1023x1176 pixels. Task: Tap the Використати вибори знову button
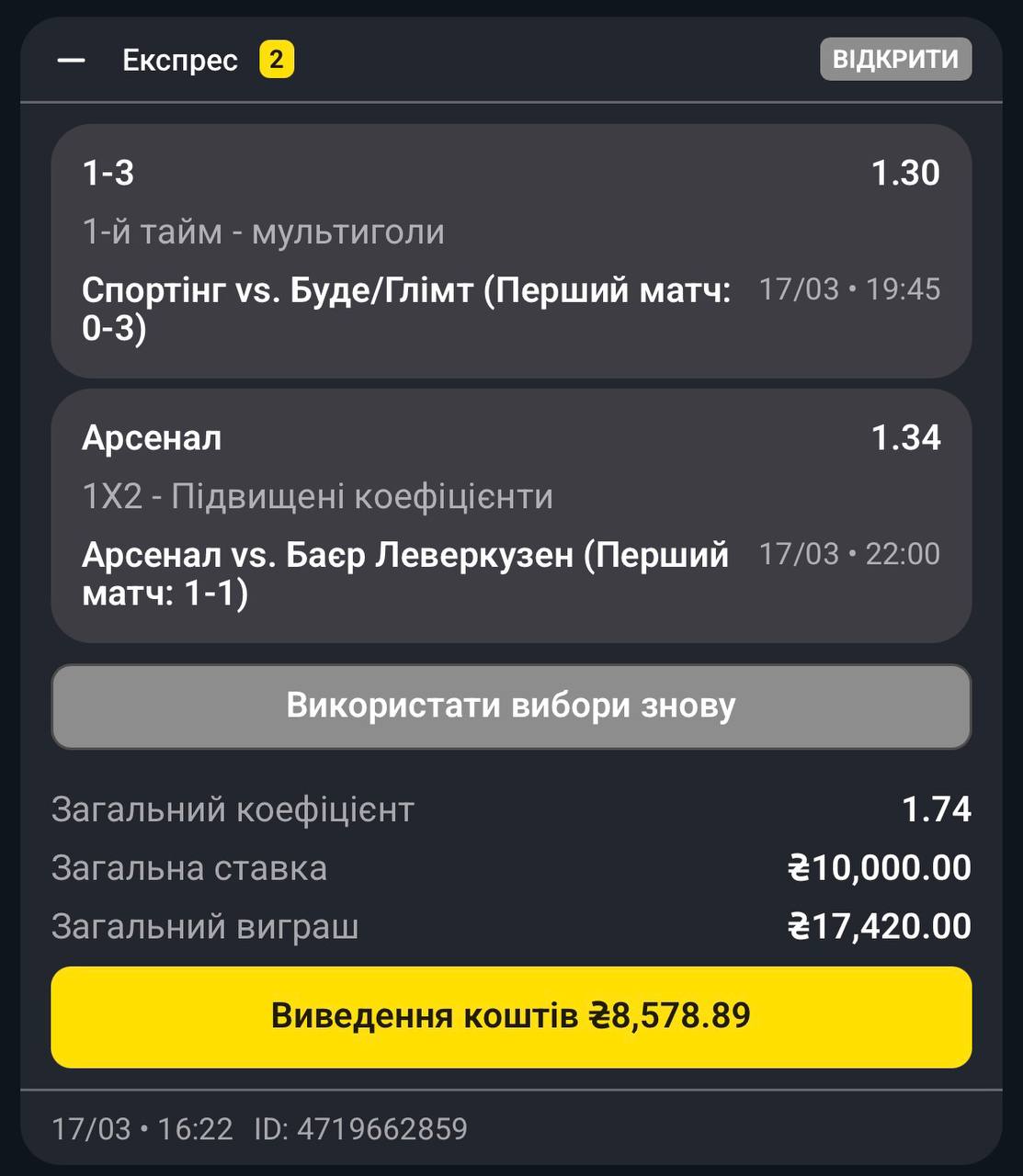(511, 706)
